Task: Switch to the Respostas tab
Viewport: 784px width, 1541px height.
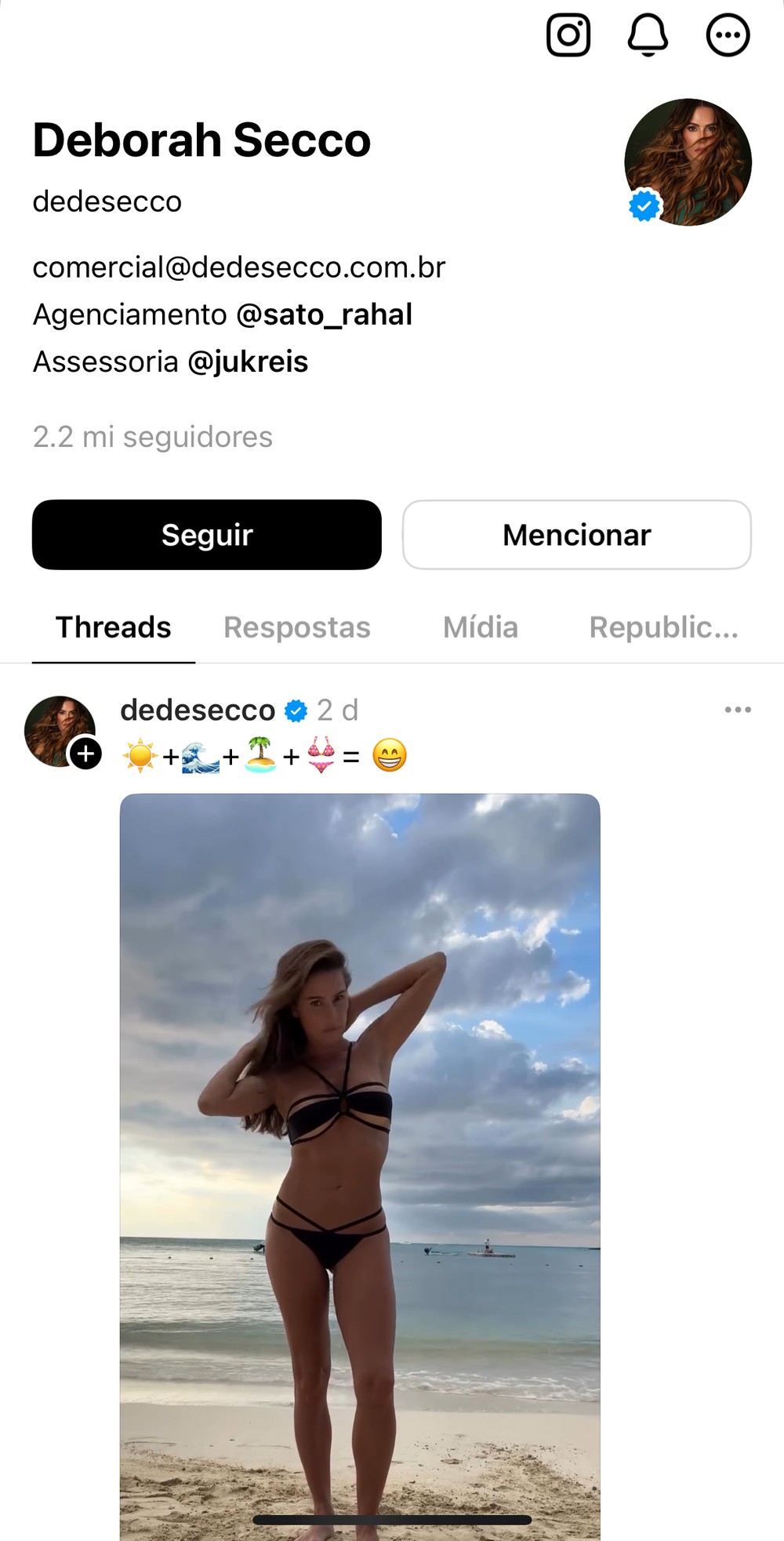Action: (x=297, y=627)
